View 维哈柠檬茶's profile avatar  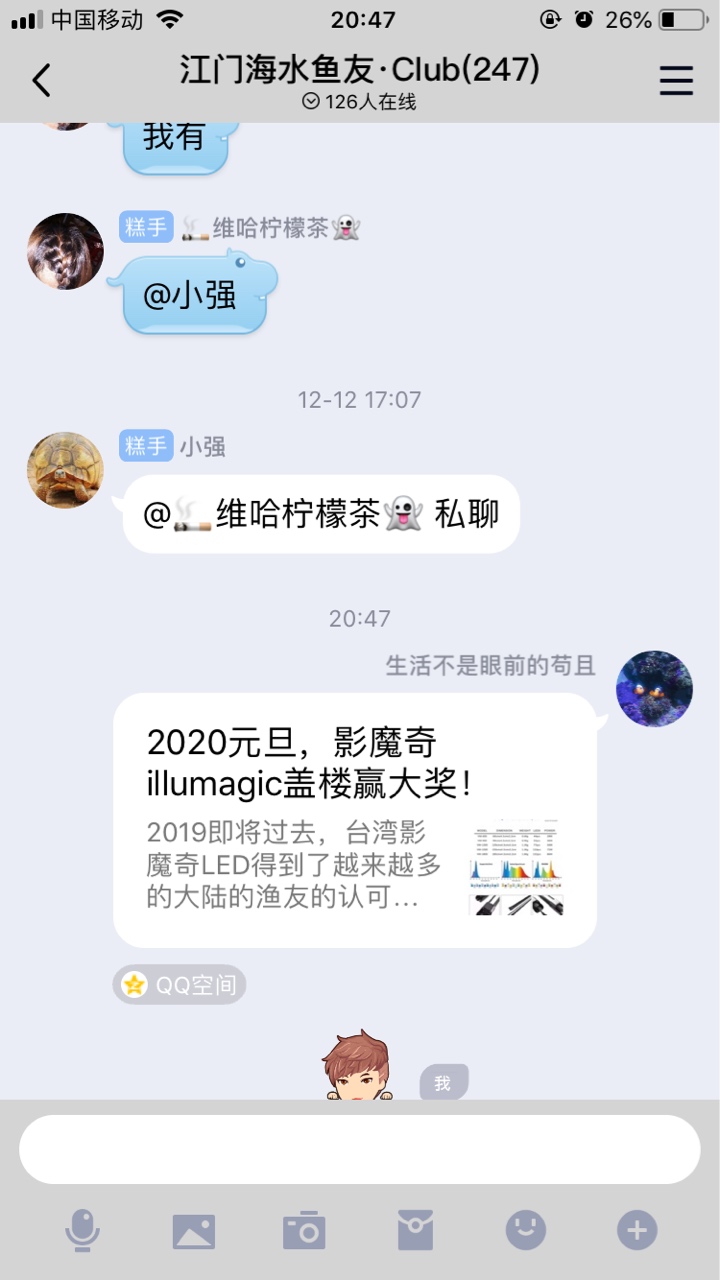[65, 251]
